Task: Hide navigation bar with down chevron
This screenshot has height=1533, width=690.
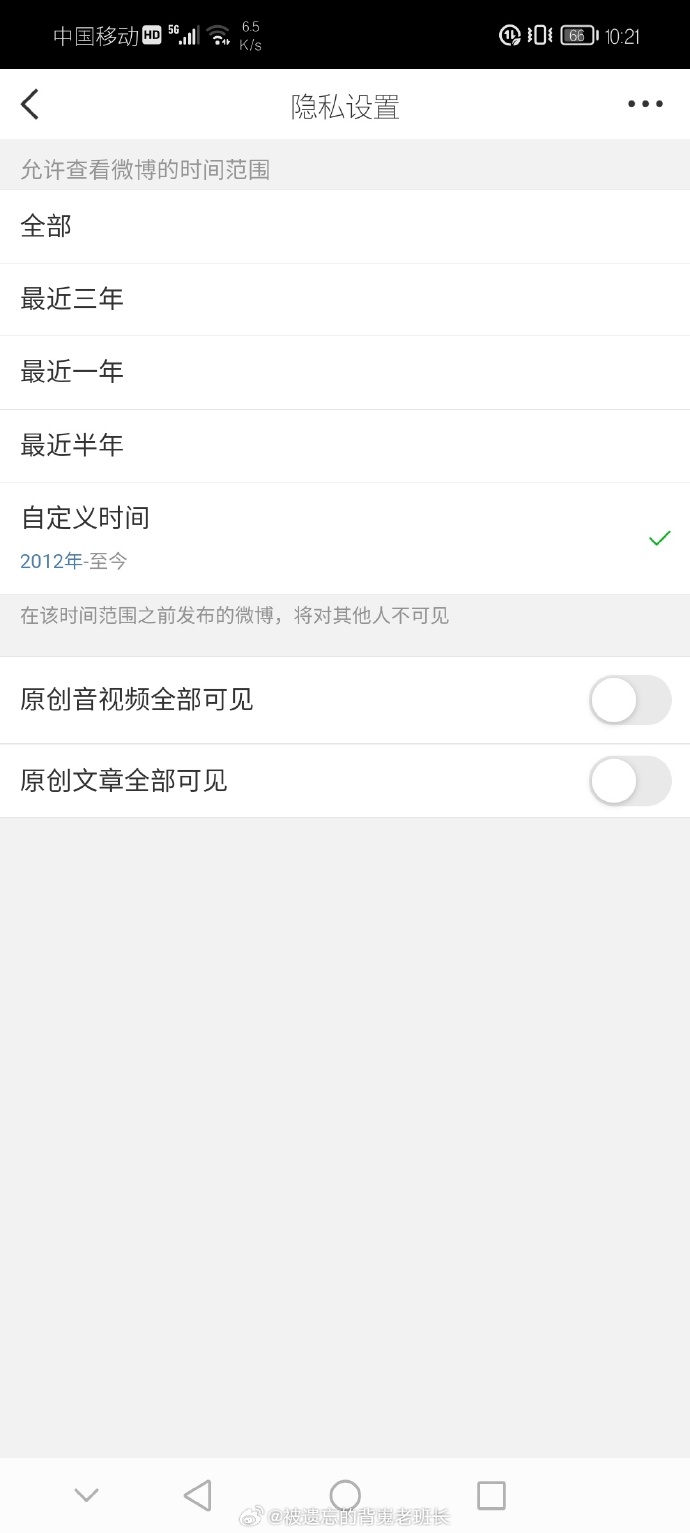Action: tap(87, 1495)
